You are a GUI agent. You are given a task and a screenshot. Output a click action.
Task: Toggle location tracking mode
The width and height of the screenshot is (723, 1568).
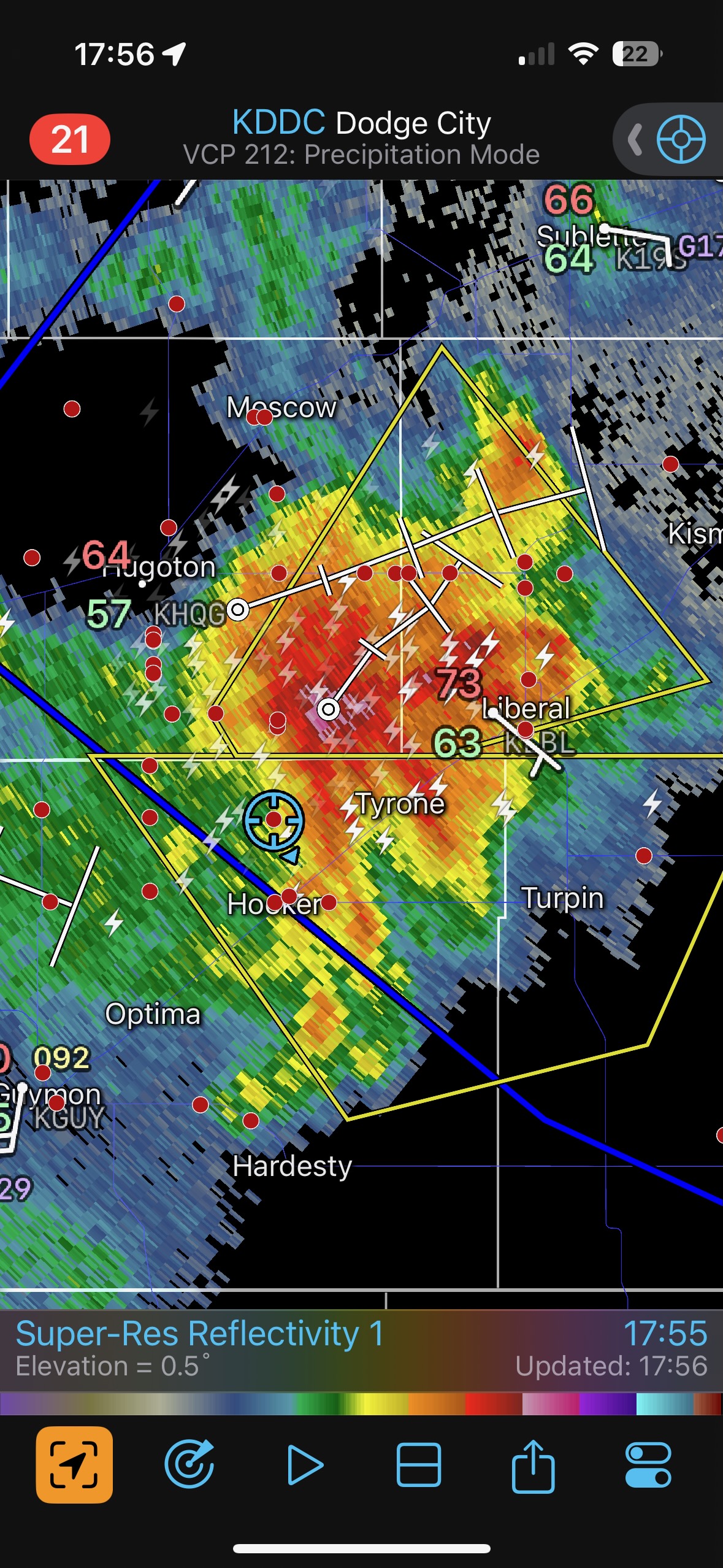click(74, 1465)
